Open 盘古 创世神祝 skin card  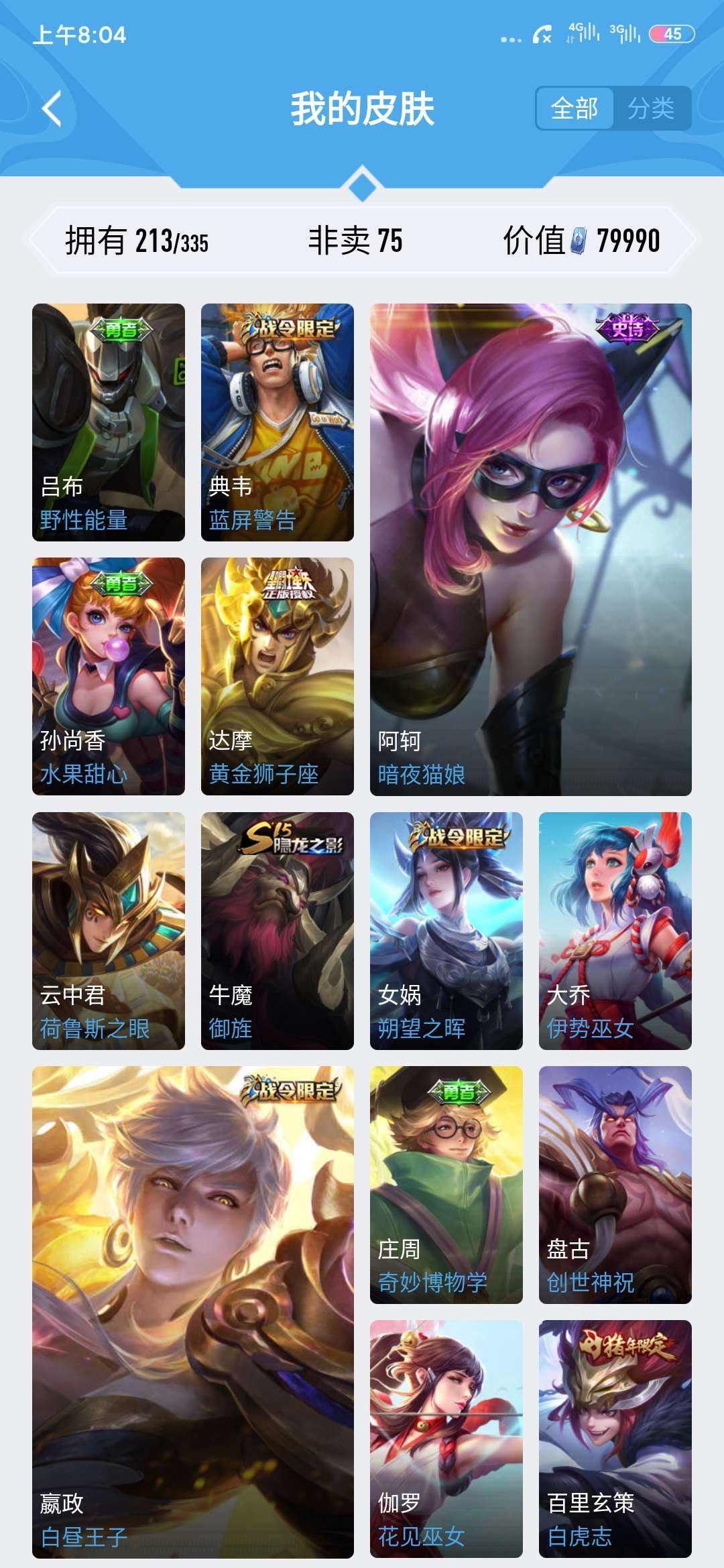615,1185
